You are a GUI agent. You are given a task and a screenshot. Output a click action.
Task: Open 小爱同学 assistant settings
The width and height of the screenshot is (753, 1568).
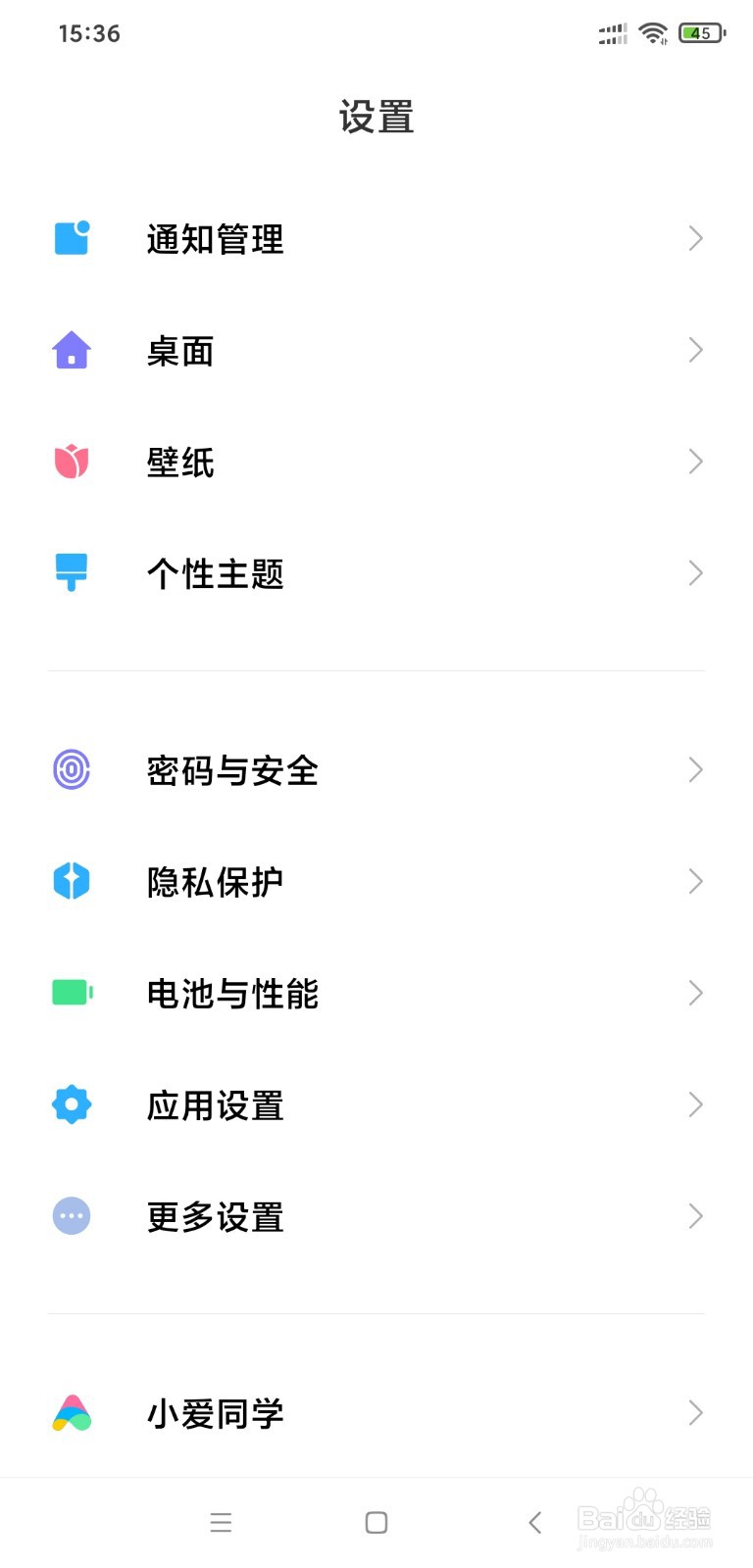[x=216, y=1413]
